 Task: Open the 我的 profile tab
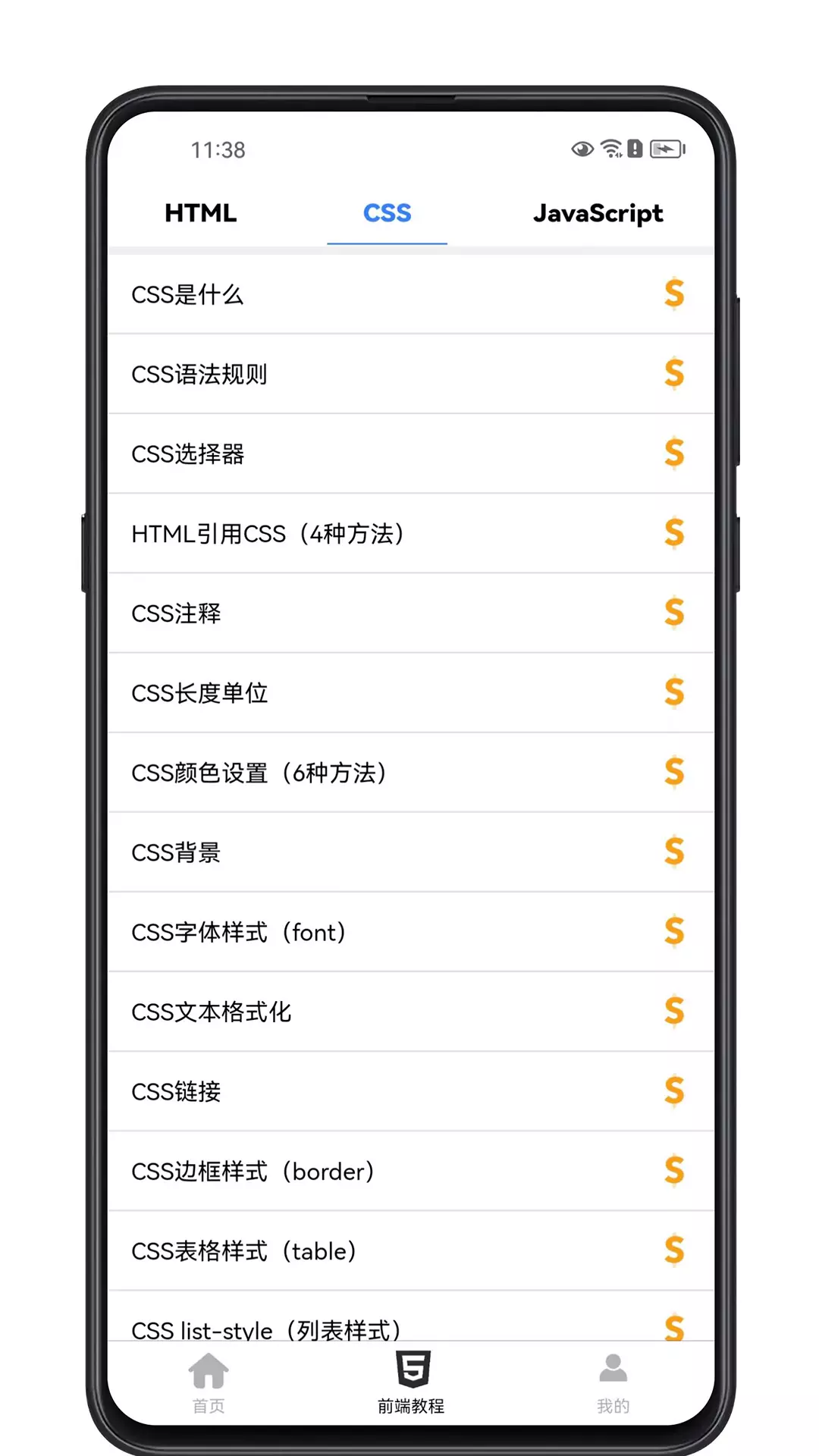(613, 1383)
